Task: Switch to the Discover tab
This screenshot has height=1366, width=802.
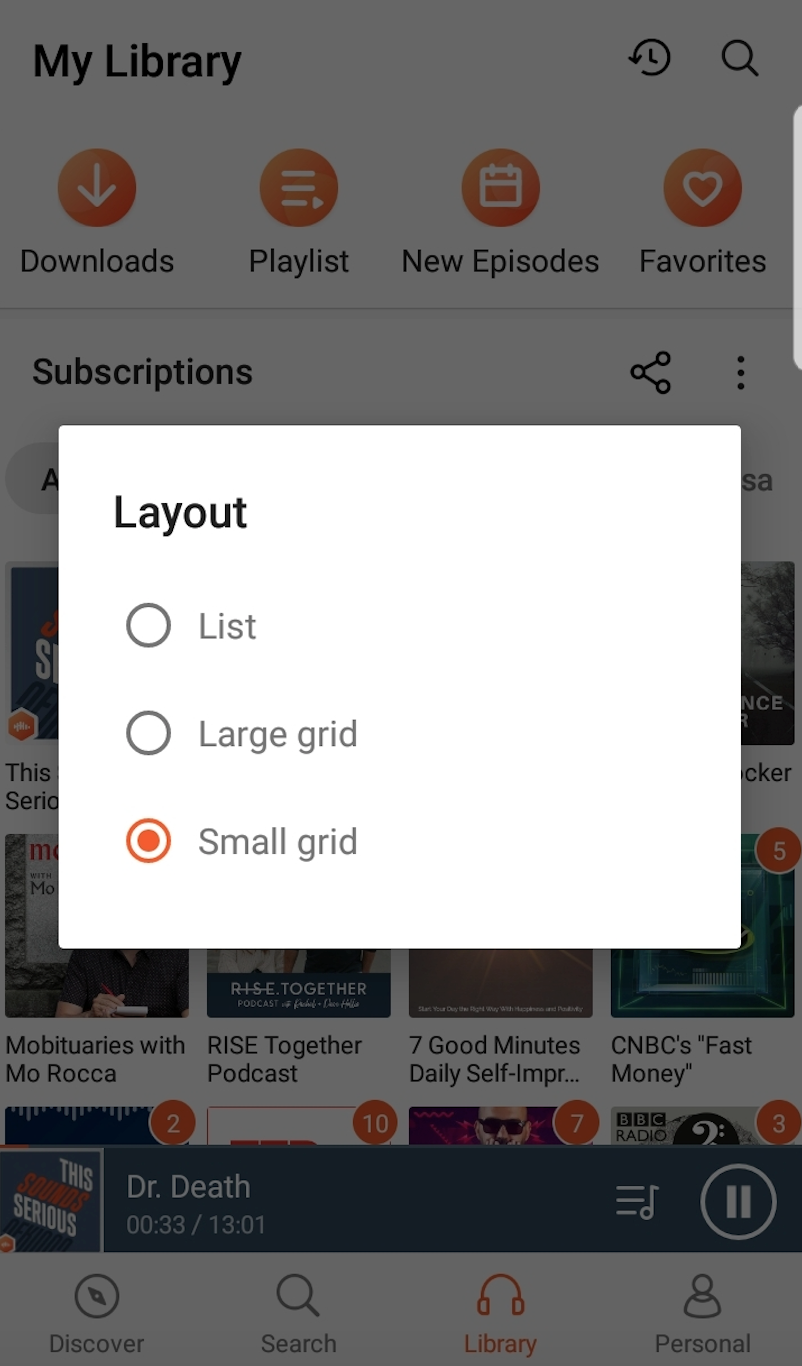Action: click(97, 1313)
